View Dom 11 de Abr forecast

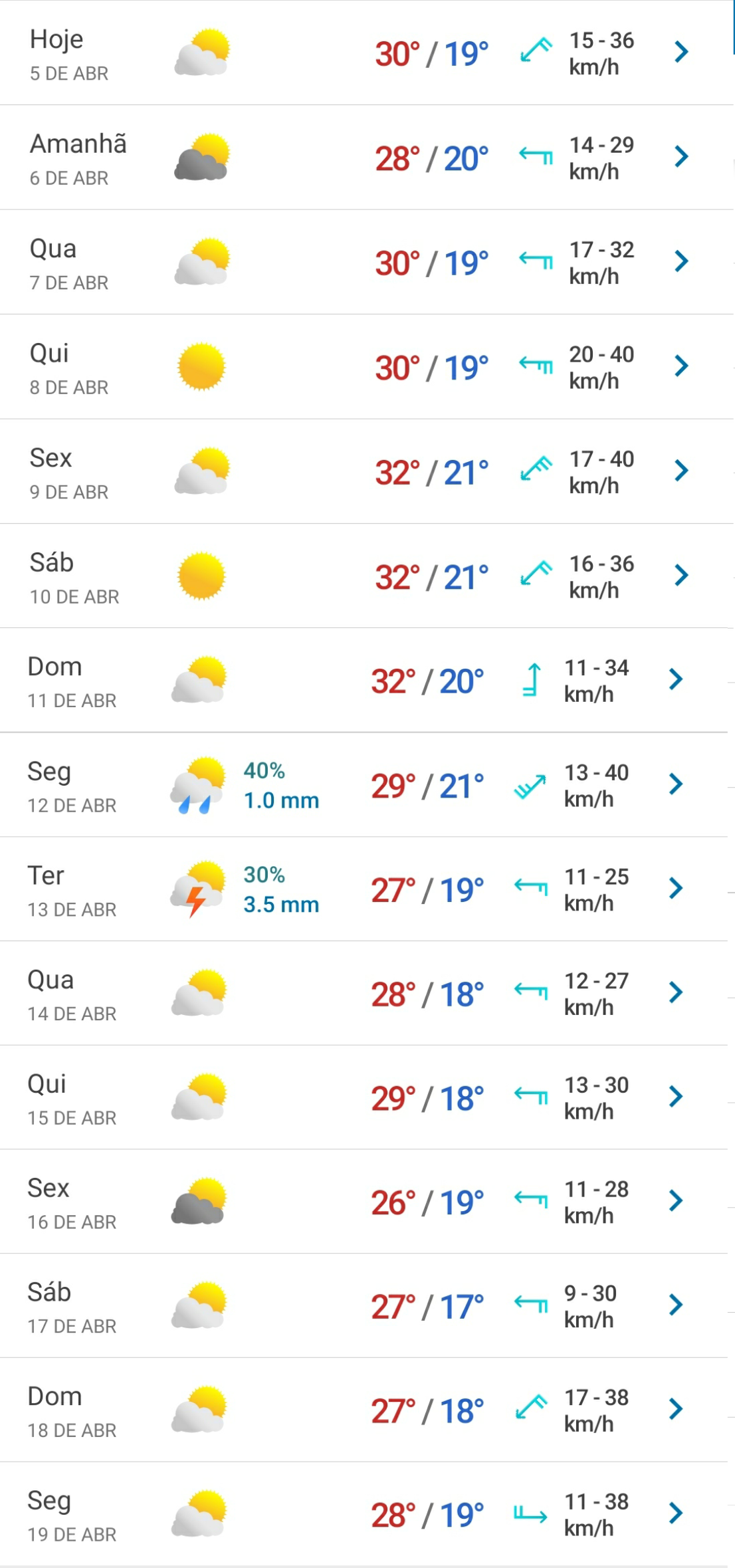[x=364, y=680]
